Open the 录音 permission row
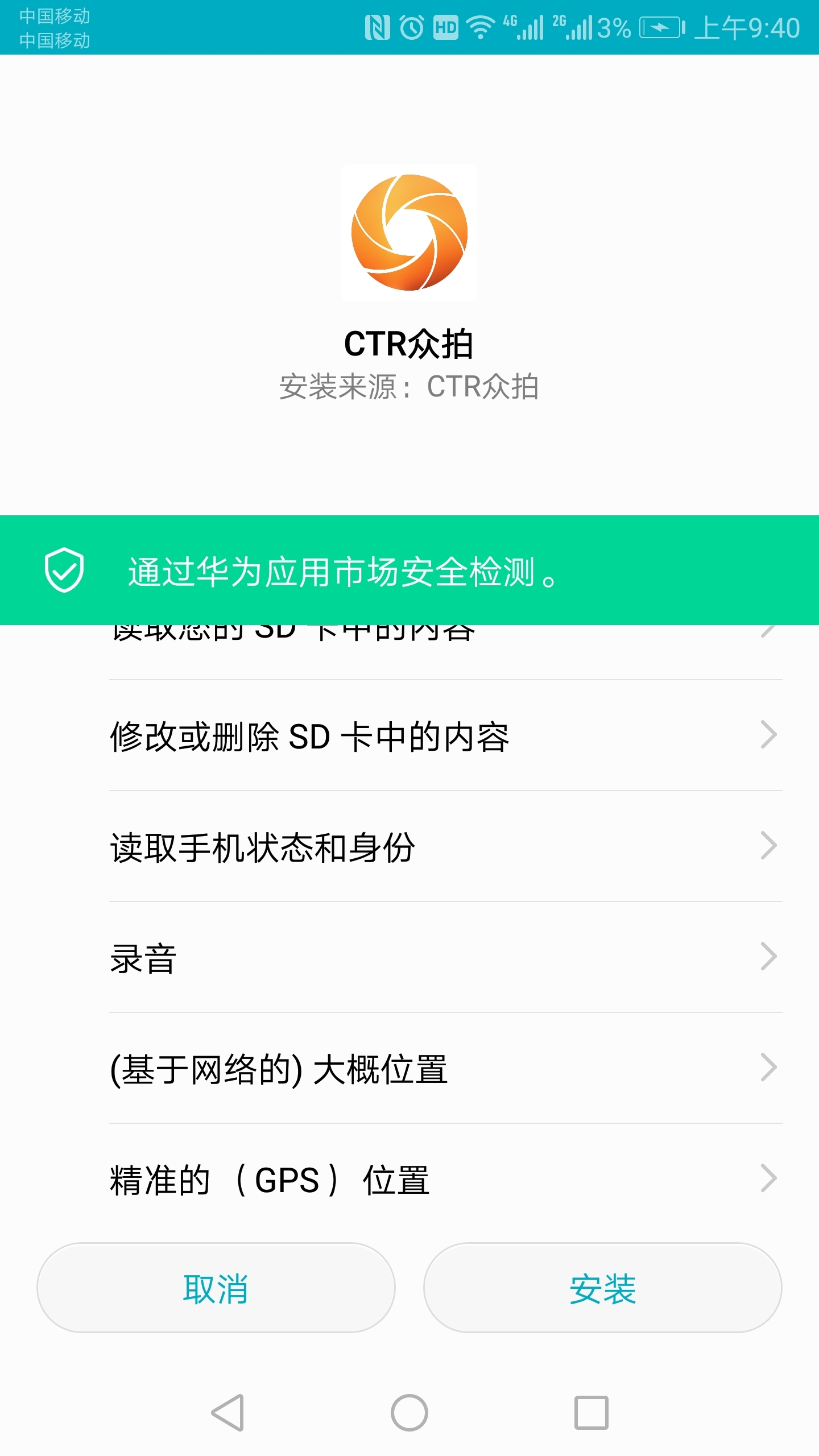This screenshot has width=819, height=1456. coord(445,958)
